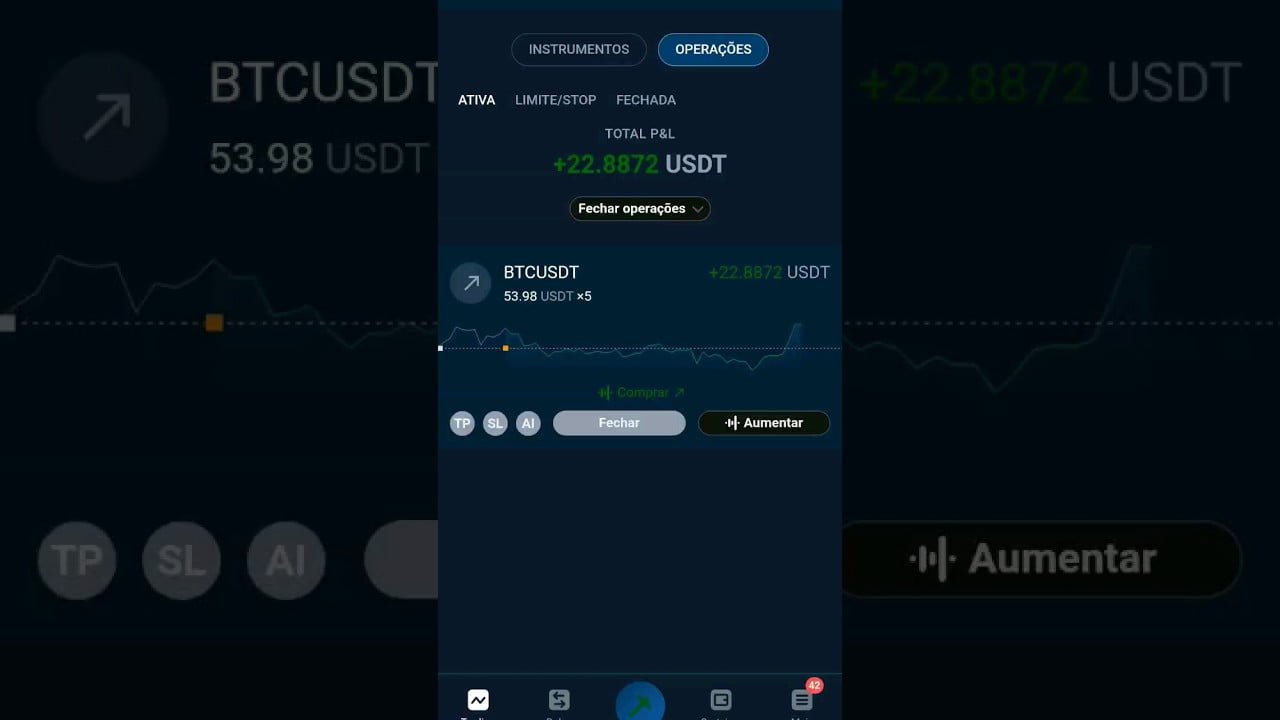The image size is (1280, 720).
Task: Open the wallet tab in bottom navigation
Action: pyautogui.click(x=720, y=701)
